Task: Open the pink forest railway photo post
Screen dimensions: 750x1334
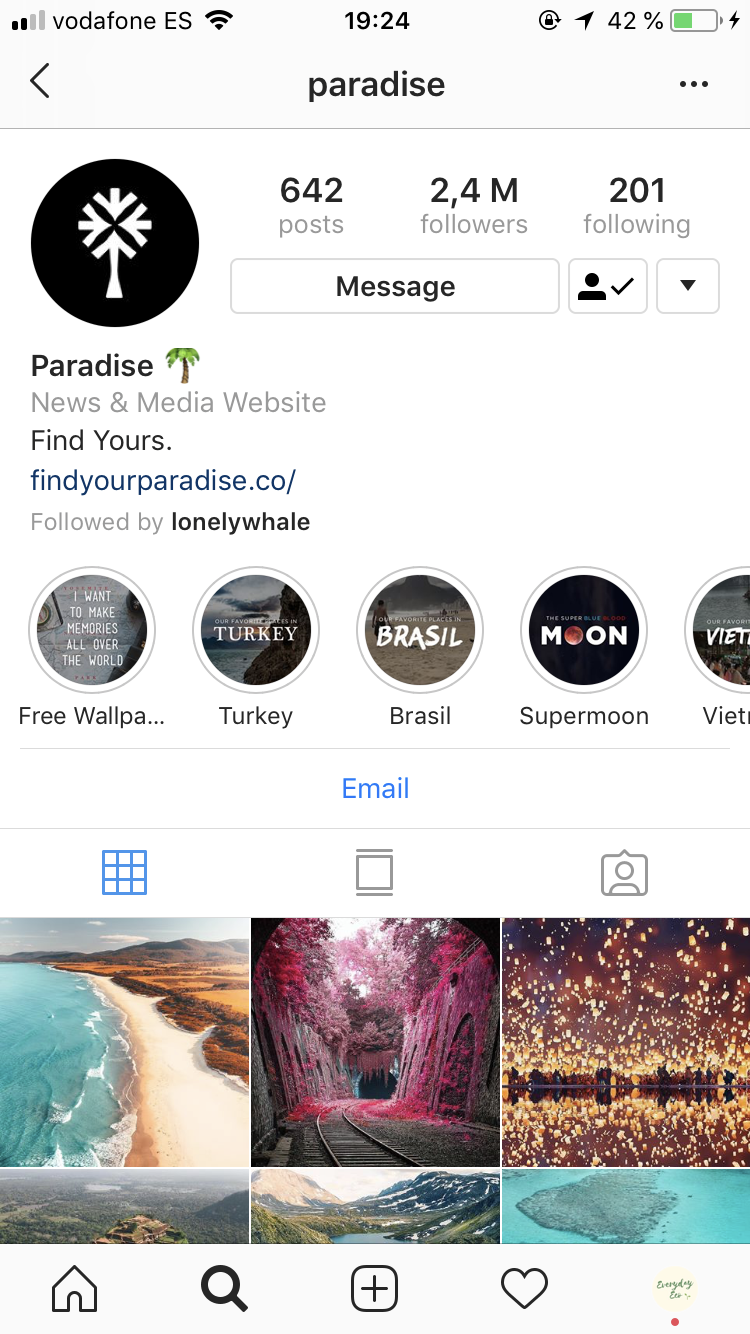Action: coord(375,1042)
